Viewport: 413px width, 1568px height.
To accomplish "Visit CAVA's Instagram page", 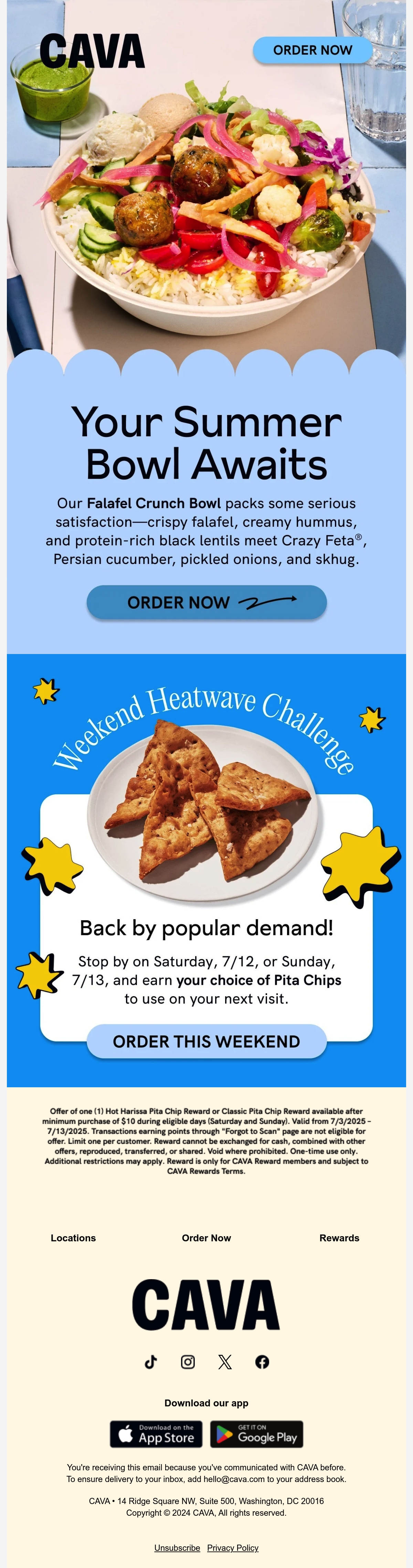I will (x=188, y=1362).
